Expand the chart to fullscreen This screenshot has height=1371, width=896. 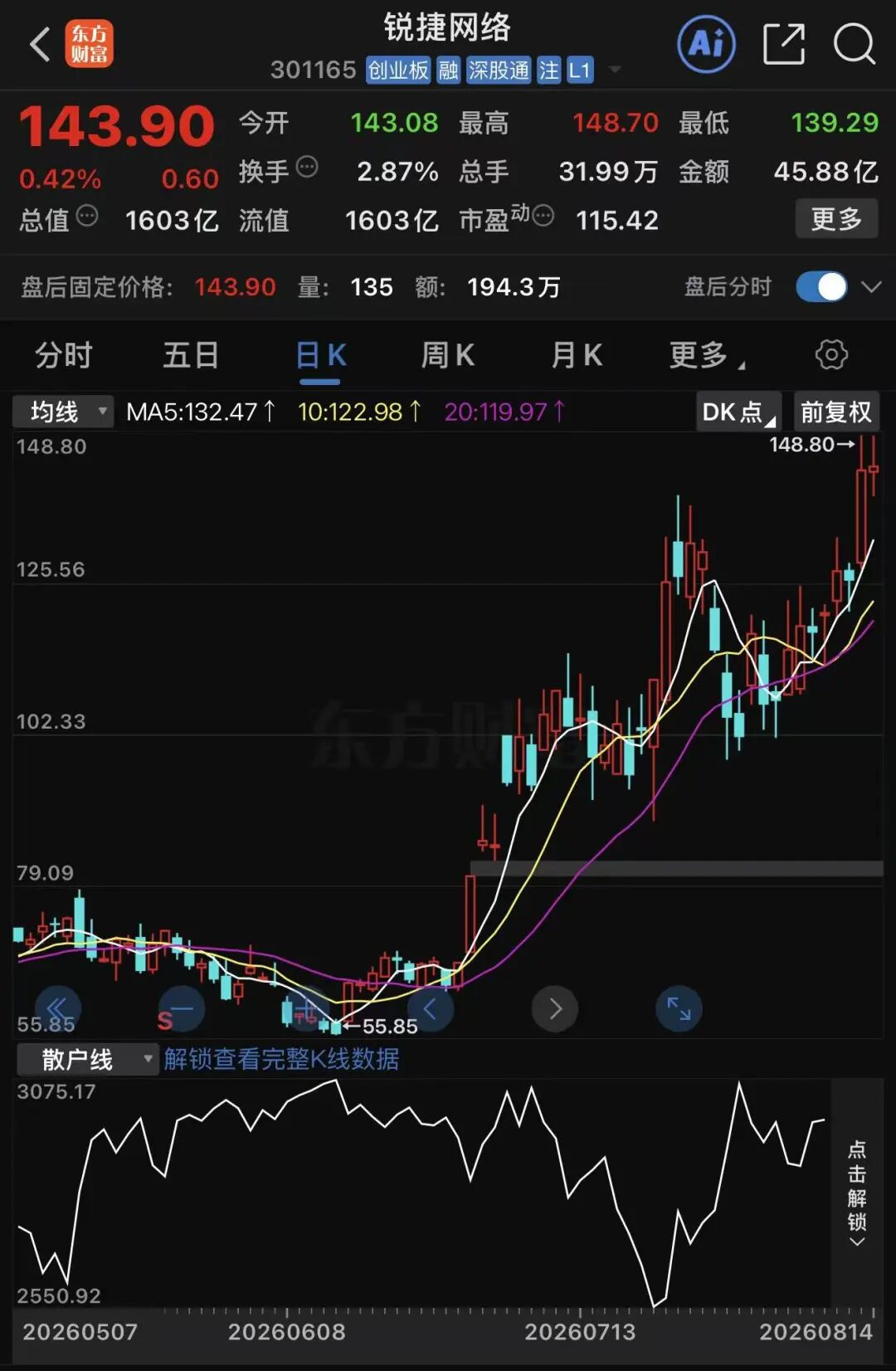click(x=679, y=1008)
